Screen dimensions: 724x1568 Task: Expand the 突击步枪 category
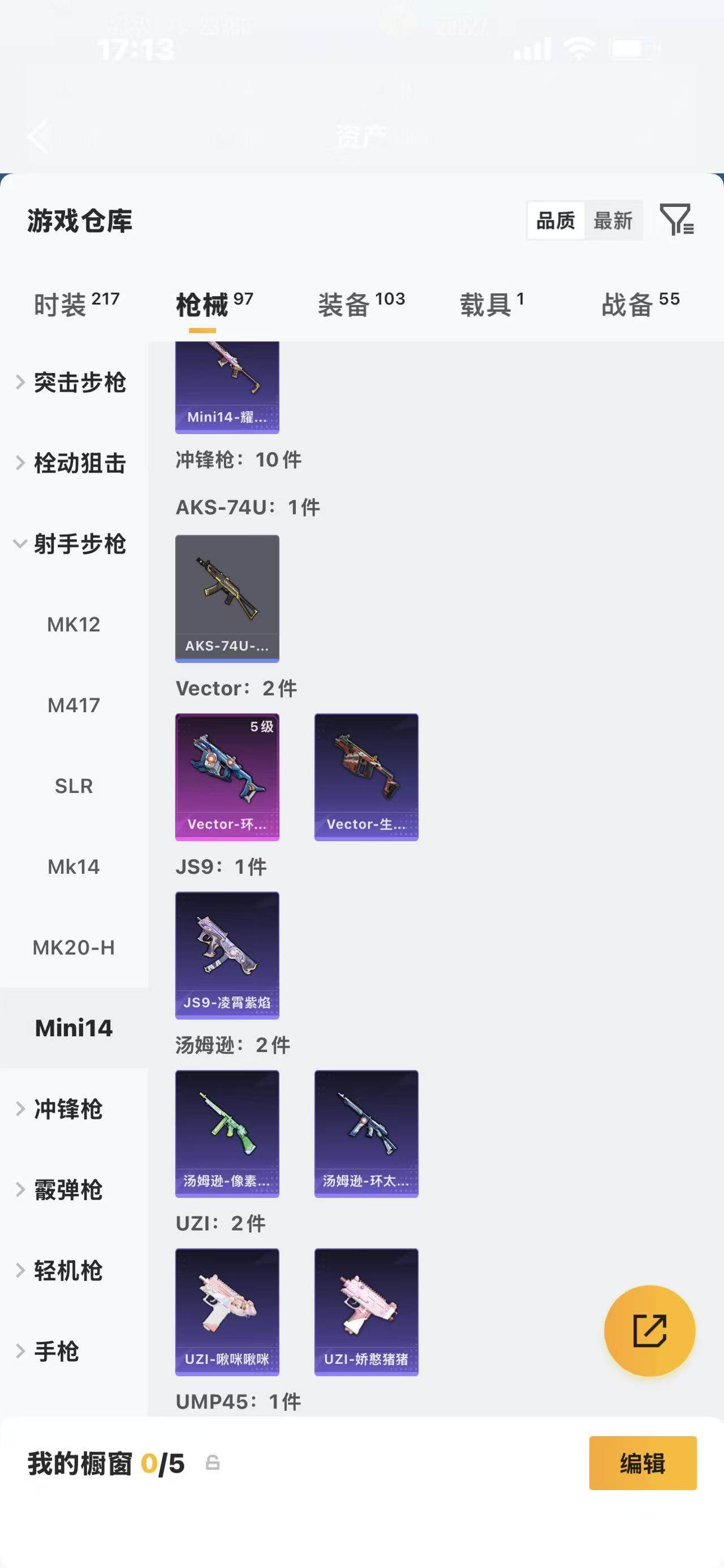click(x=72, y=382)
